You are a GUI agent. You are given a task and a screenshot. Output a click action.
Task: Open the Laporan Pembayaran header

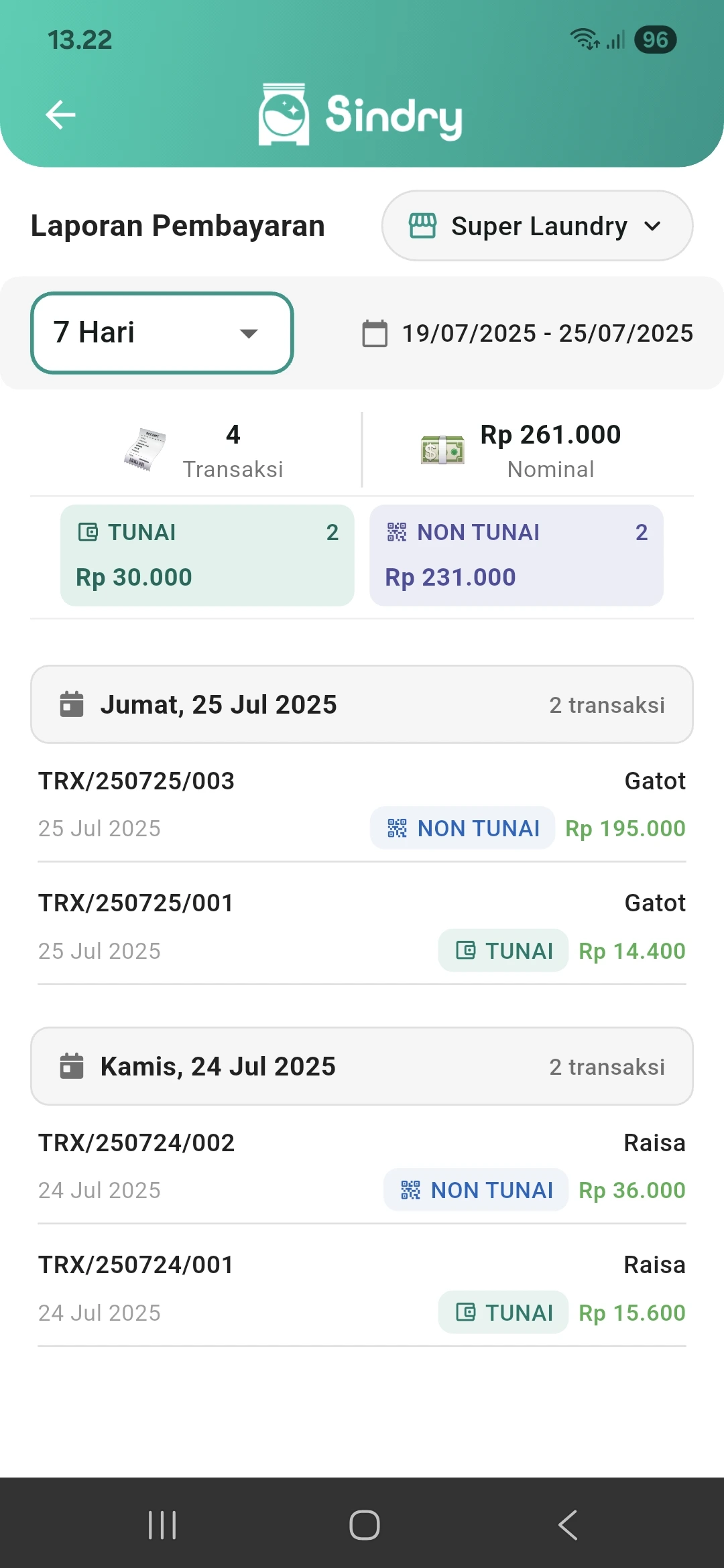pyautogui.click(x=176, y=226)
